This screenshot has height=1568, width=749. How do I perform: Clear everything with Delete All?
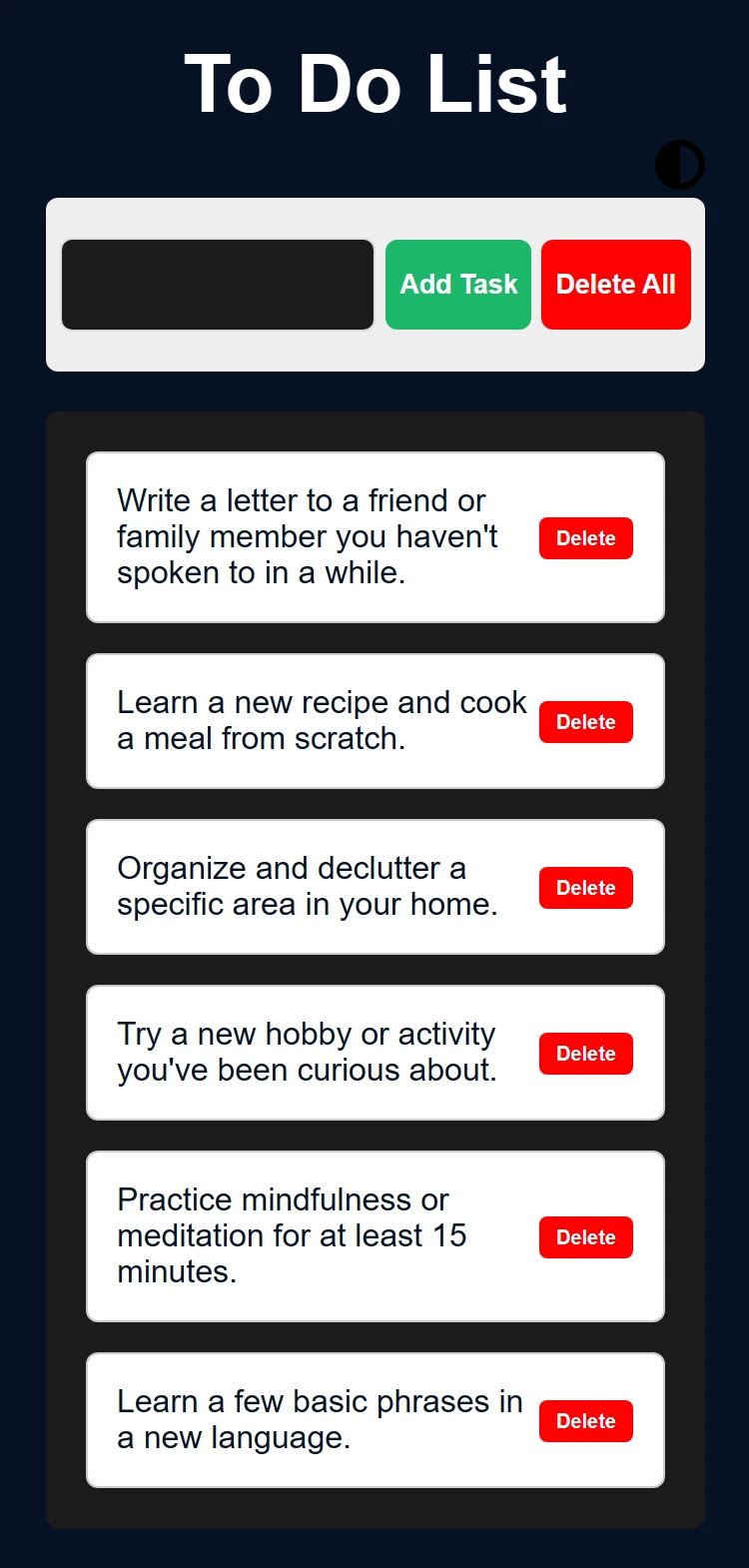pos(616,285)
